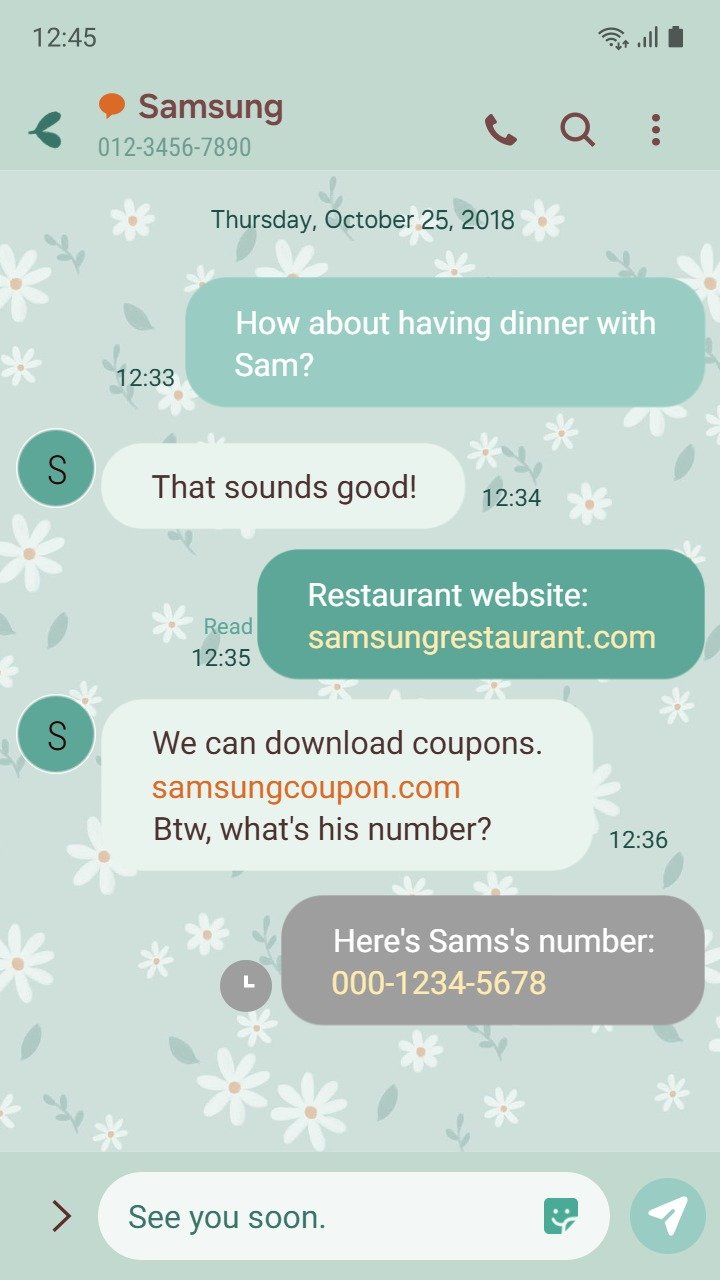Send the message See you soon
The height and width of the screenshot is (1280, 720).
click(x=668, y=1216)
